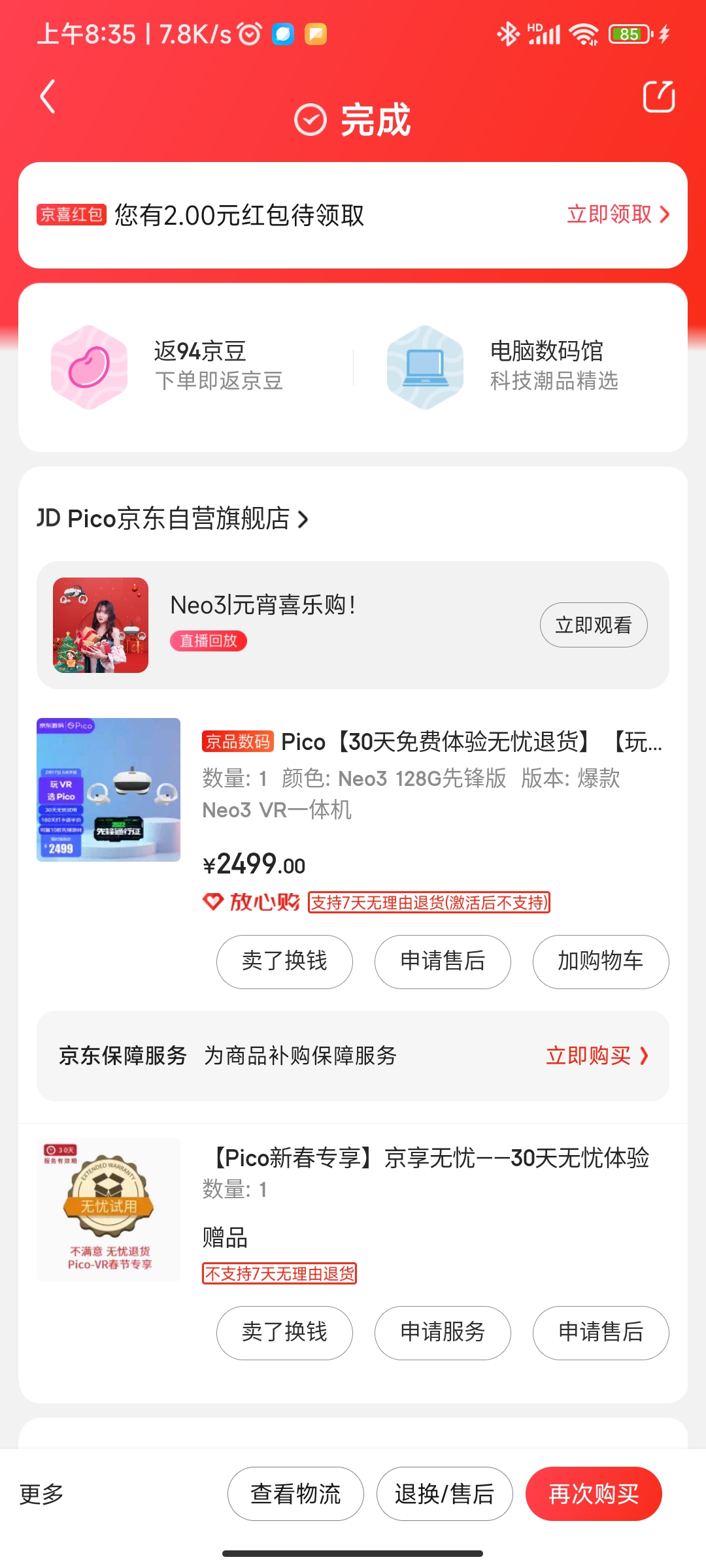Click 立即观看 to watch livestream replay

tap(593, 625)
